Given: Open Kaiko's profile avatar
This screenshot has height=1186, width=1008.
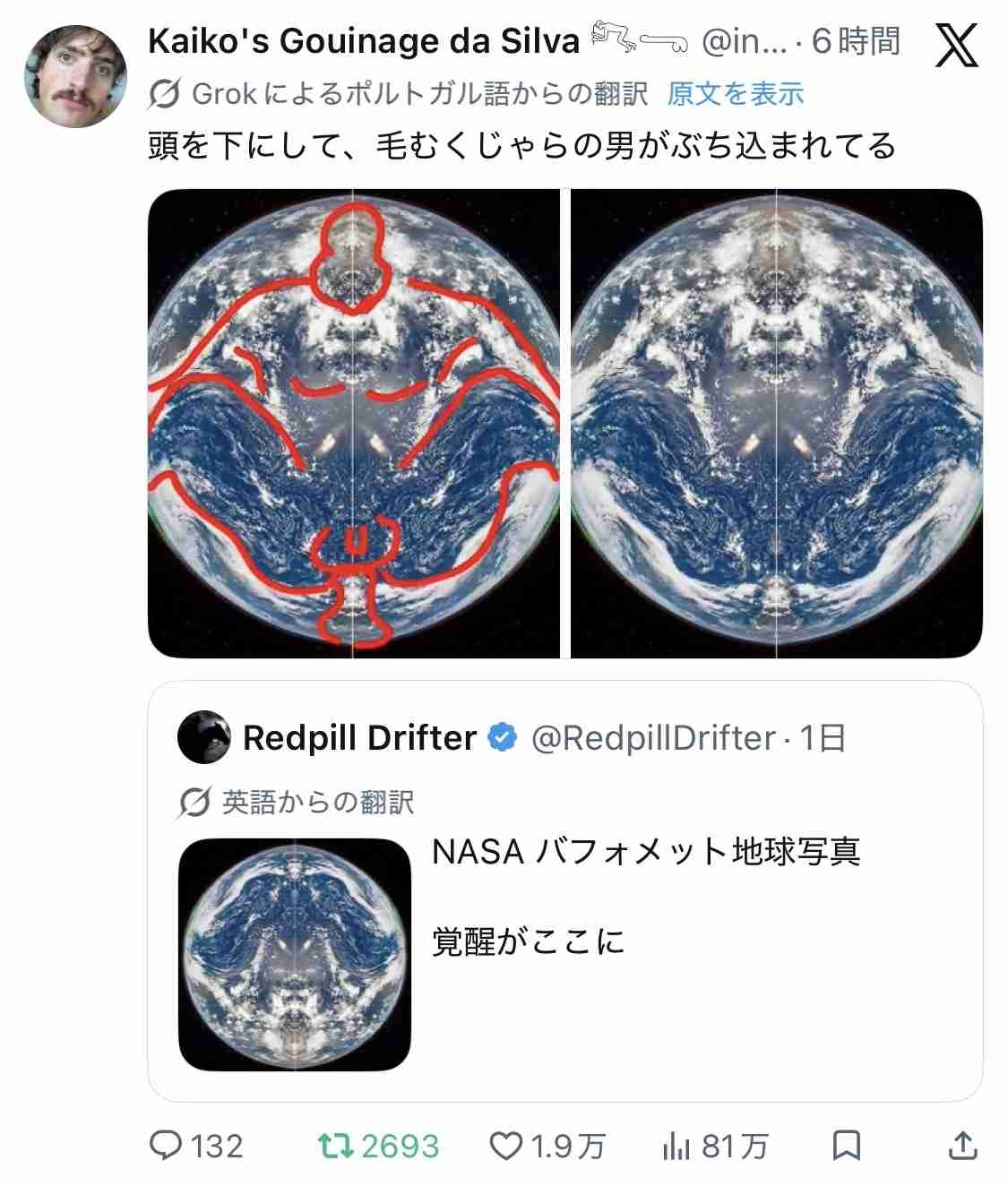Looking at the screenshot, I should coord(75,76).
